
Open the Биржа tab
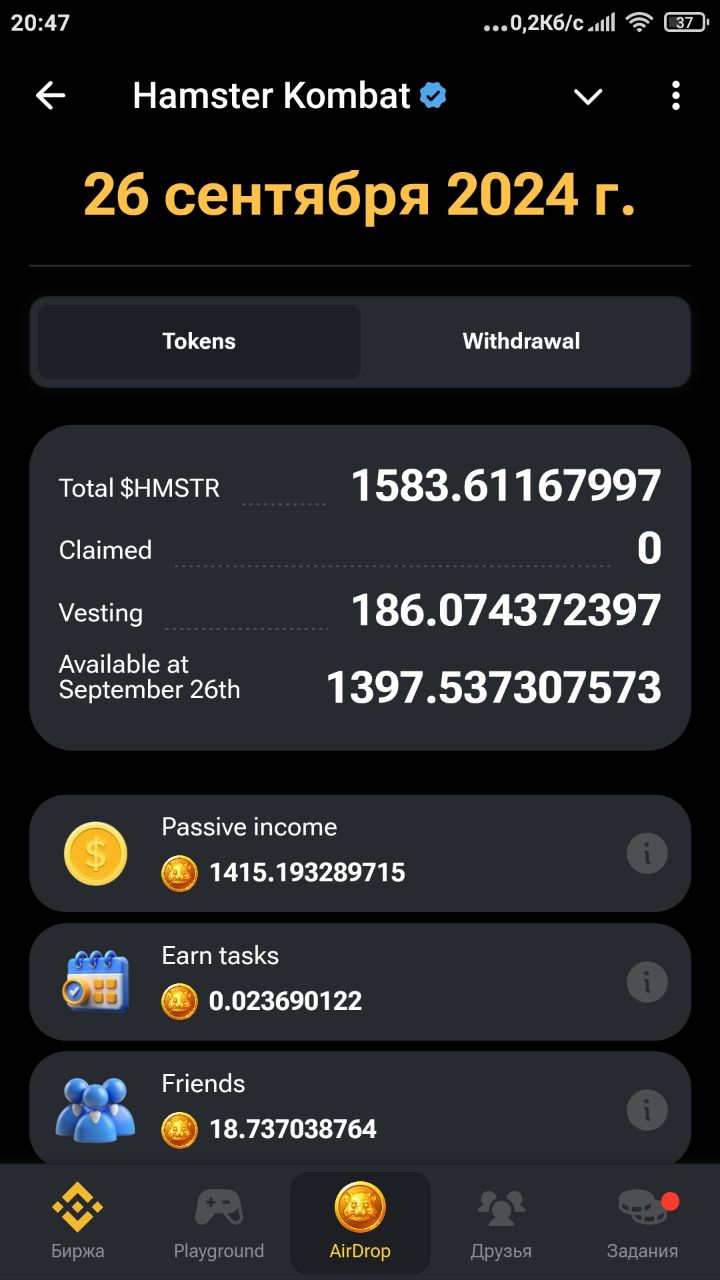(78, 1222)
